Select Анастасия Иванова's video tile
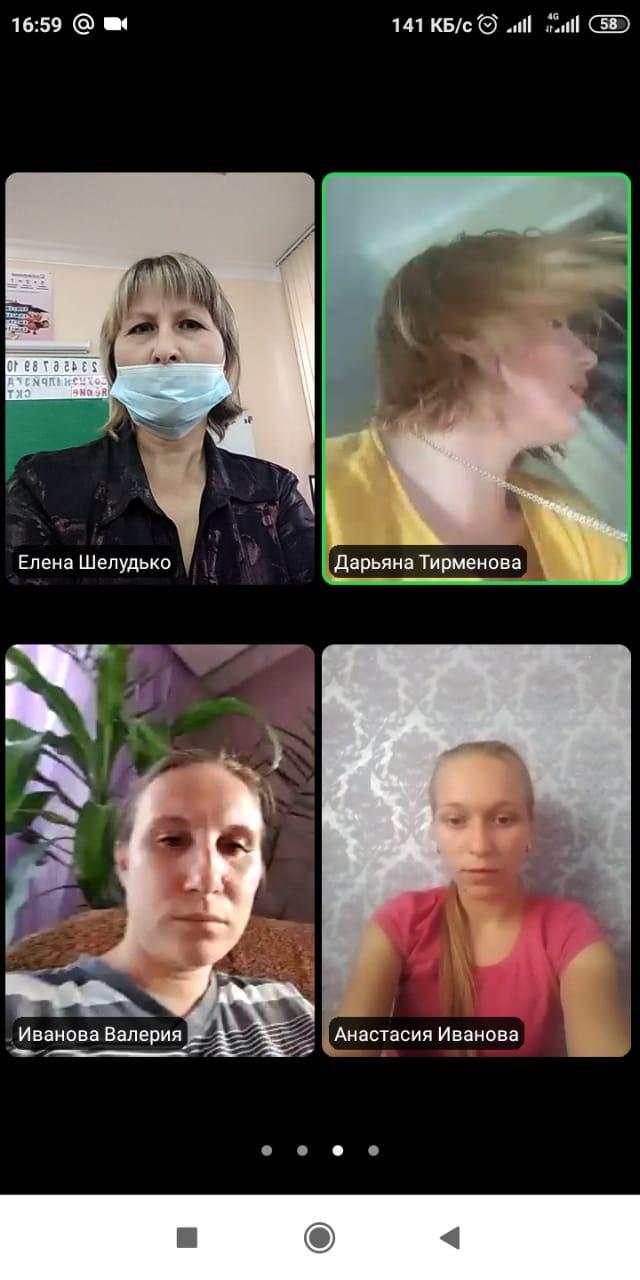 tap(476, 850)
